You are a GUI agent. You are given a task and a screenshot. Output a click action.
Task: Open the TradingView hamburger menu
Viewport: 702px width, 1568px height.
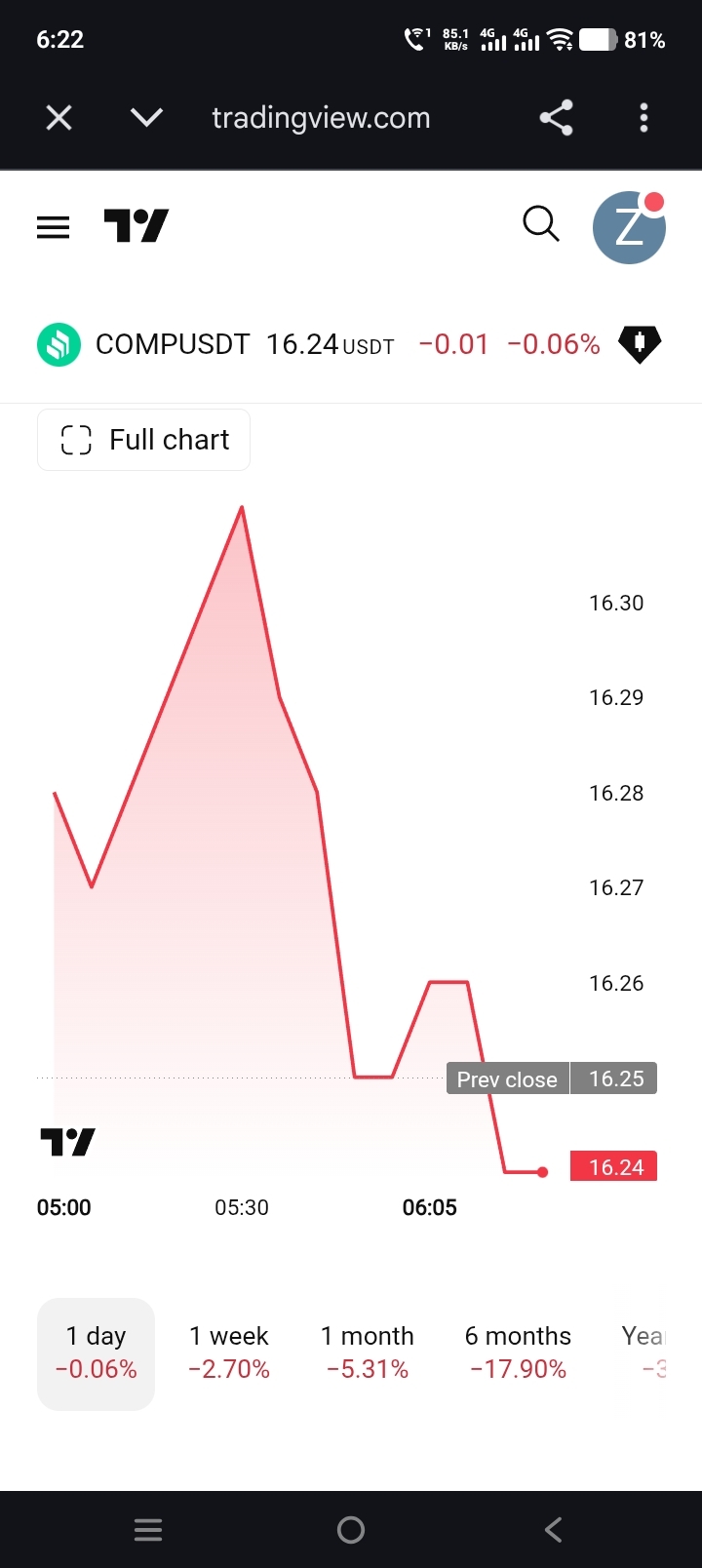coord(54,227)
